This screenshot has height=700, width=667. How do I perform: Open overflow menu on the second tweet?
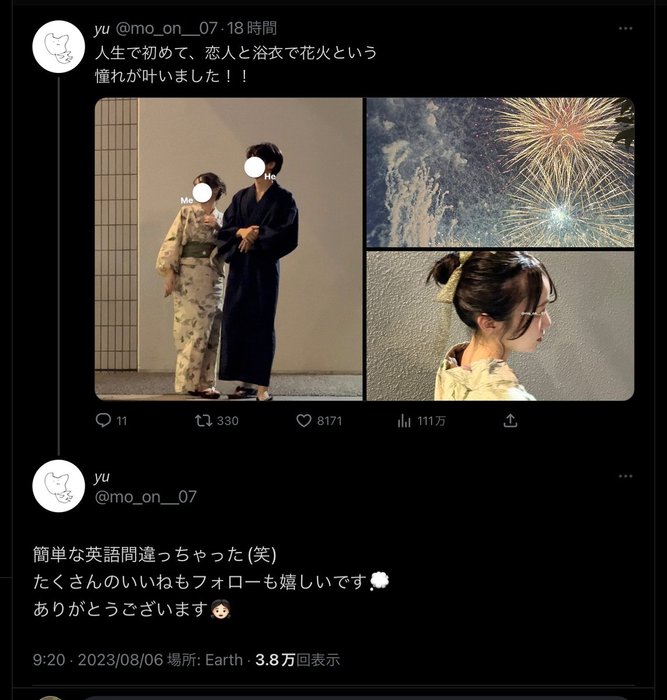coord(626,476)
